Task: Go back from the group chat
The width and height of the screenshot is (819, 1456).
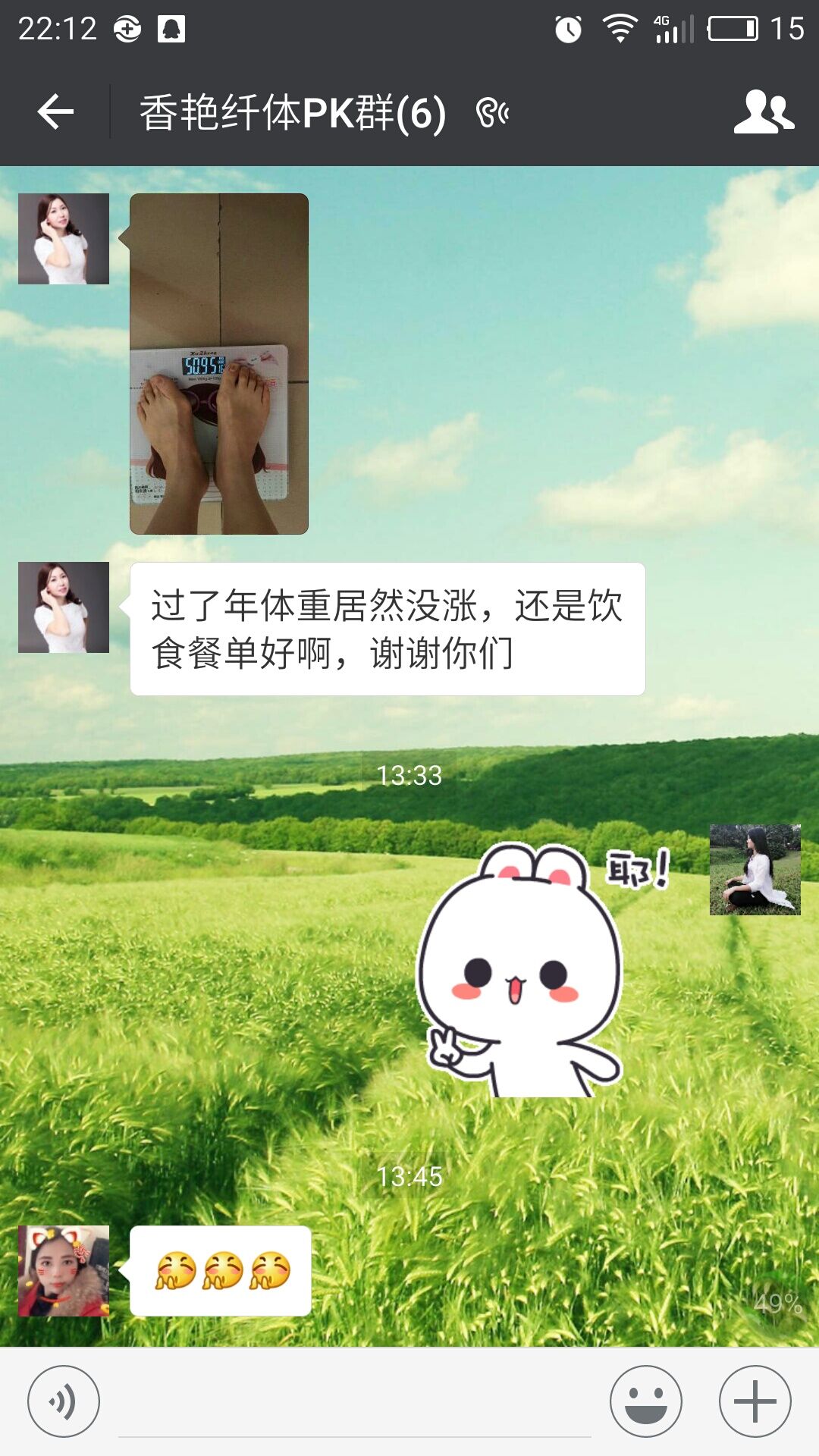Action: 55,112
